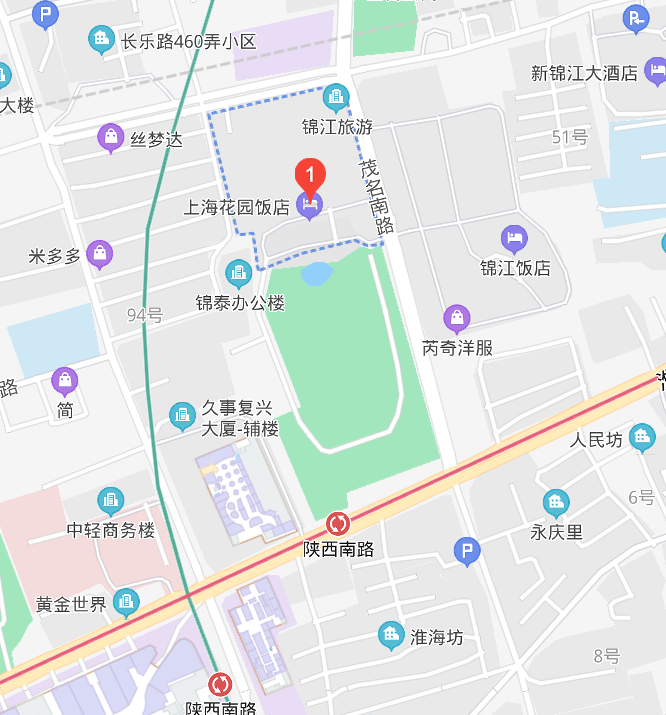666x715 pixels.
Task: Tap the 锦泰办公楼 office marker
Action: pos(238,272)
